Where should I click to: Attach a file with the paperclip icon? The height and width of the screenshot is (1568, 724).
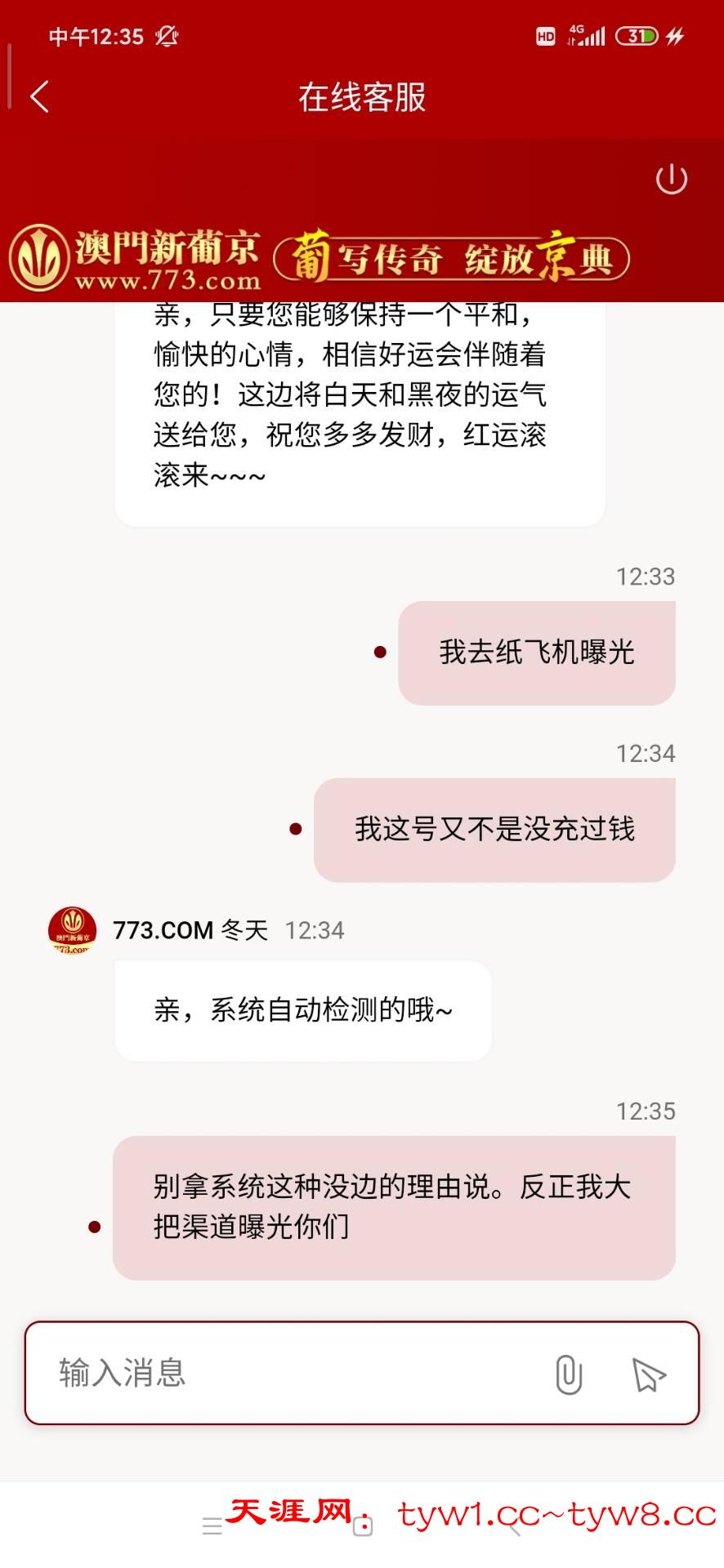[x=569, y=1374]
